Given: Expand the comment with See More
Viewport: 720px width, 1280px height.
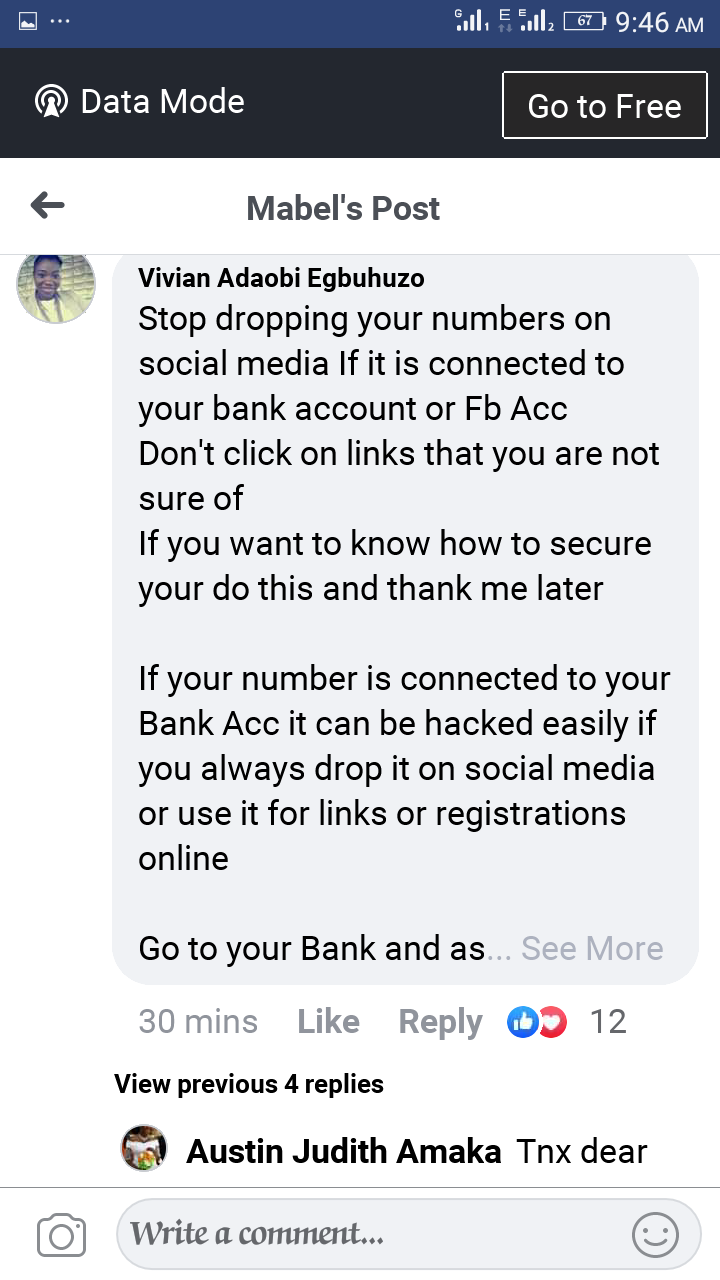Looking at the screenshot, I should point(592,948).
